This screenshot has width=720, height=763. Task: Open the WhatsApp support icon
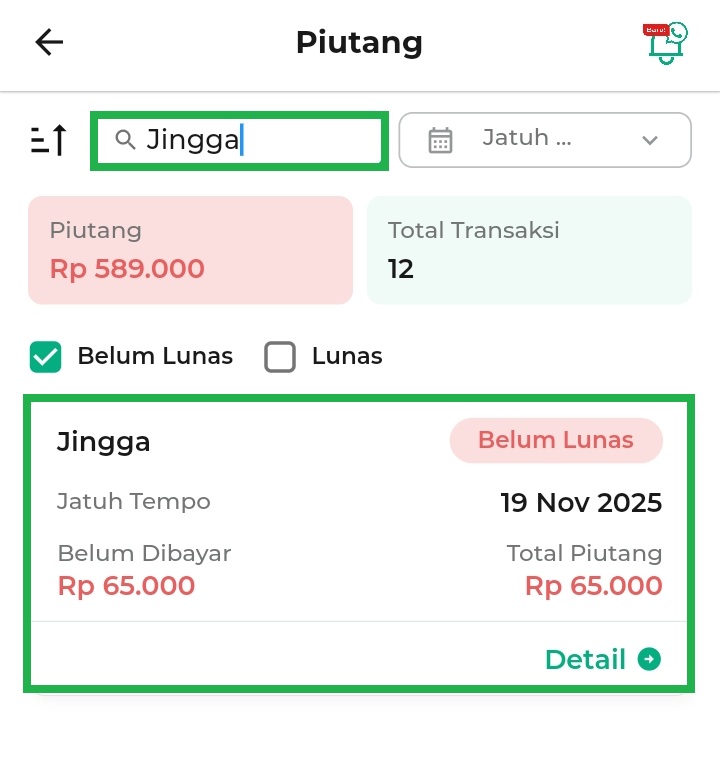667,43
